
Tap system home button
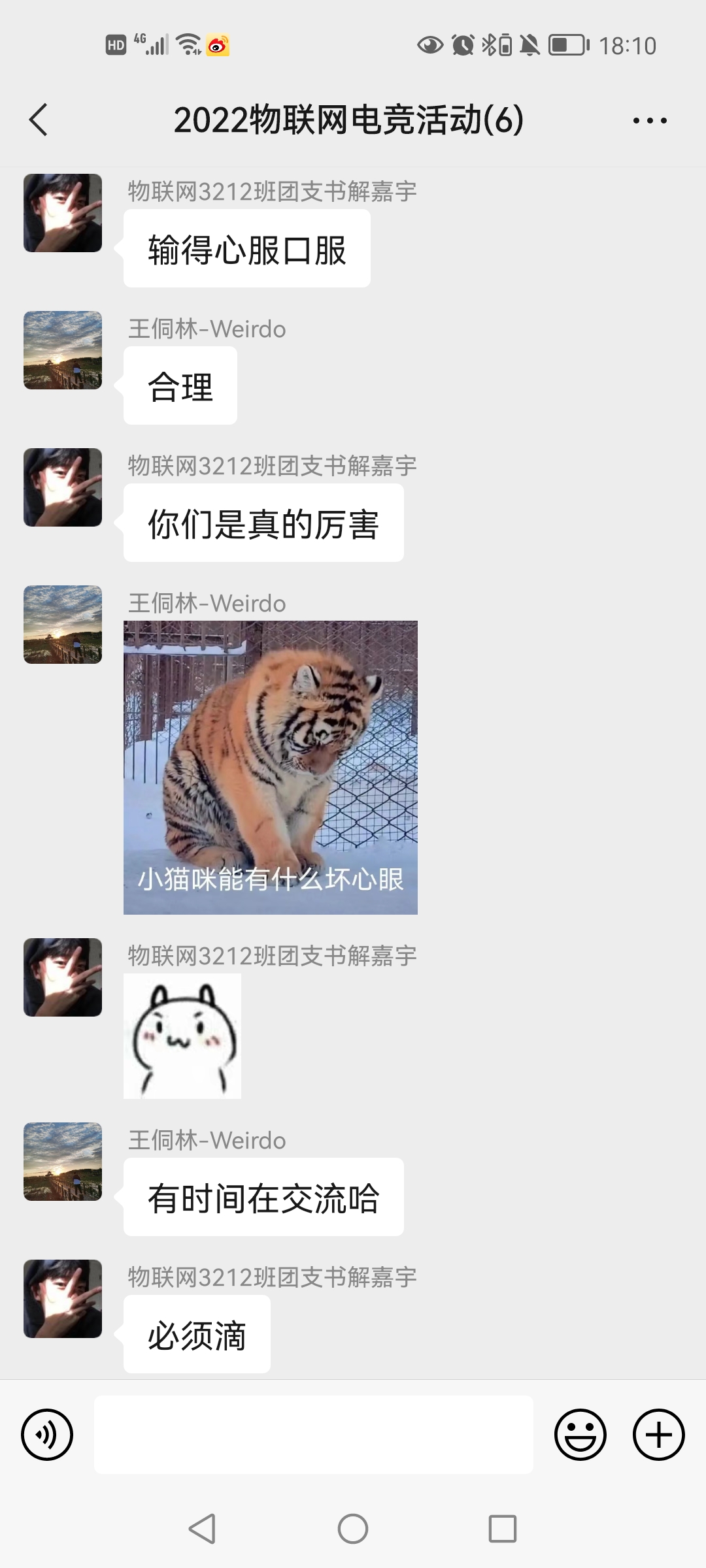pos(353,1529)
